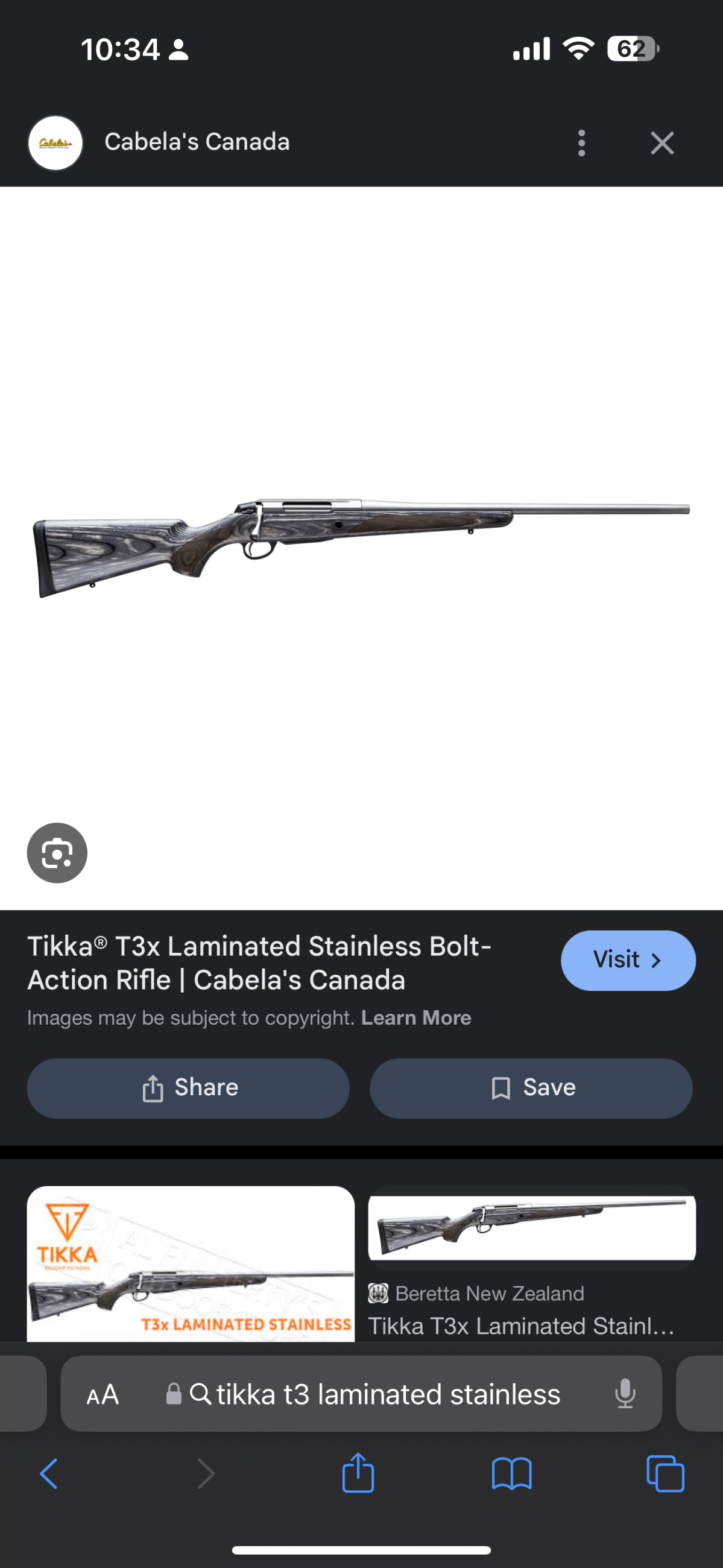The height and width of the screenshot is (1568, 723).
Task: Open the Tikka T3x Laminated Stainless thumbnail
Action: (192, 1260)
